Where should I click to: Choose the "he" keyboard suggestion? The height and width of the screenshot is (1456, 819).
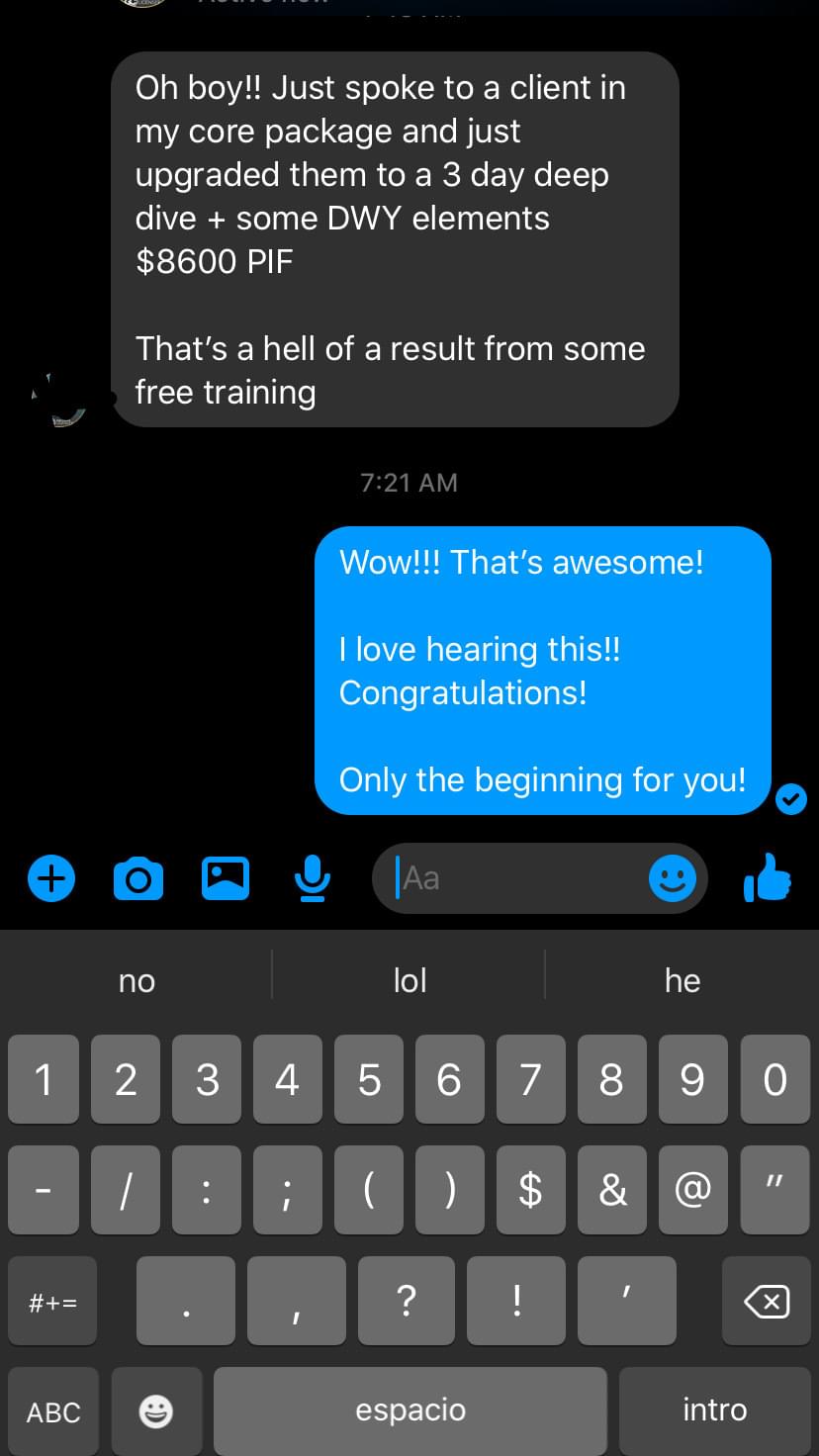coord(682,980)
